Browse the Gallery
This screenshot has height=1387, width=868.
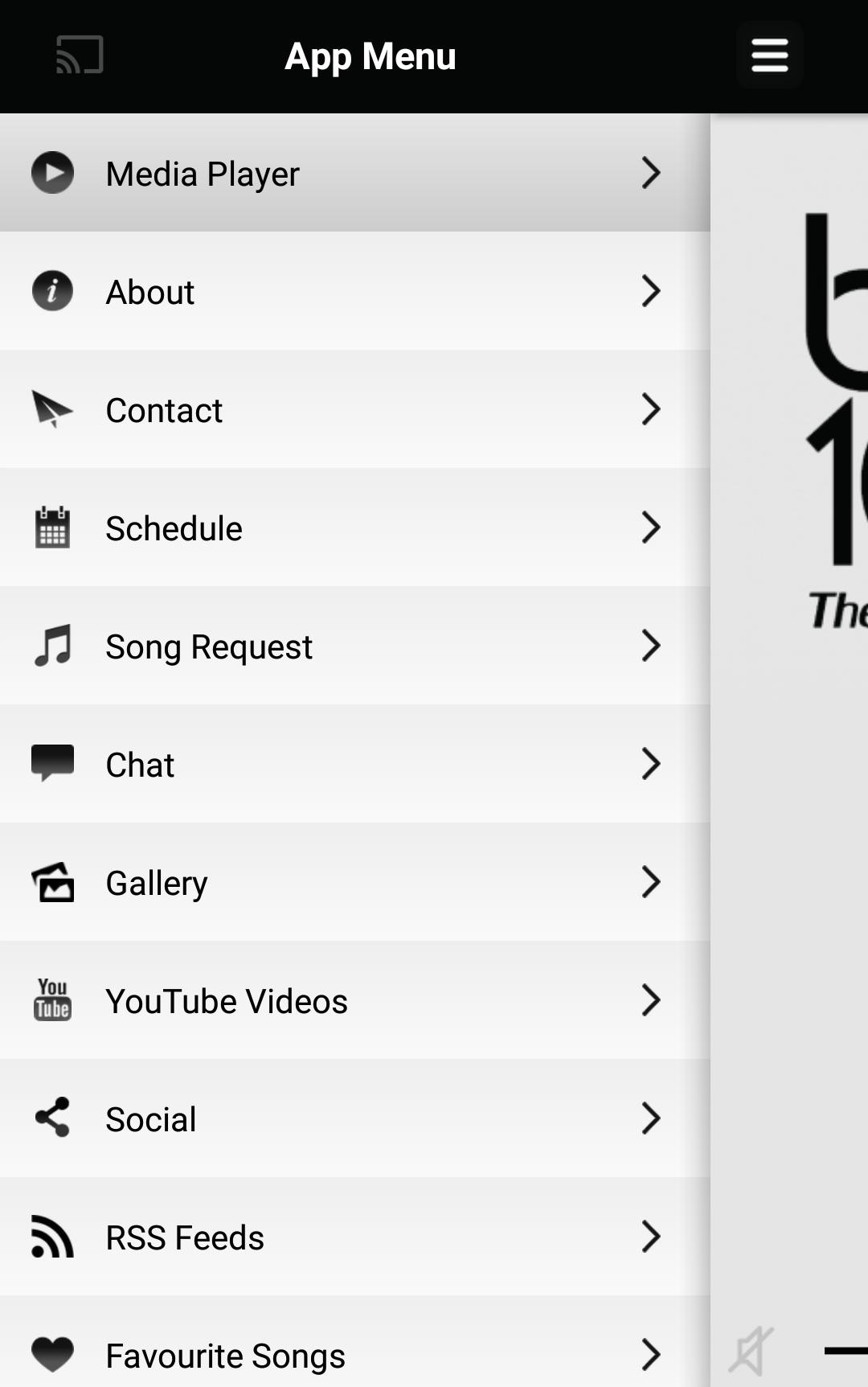click(x=354, y=882)
